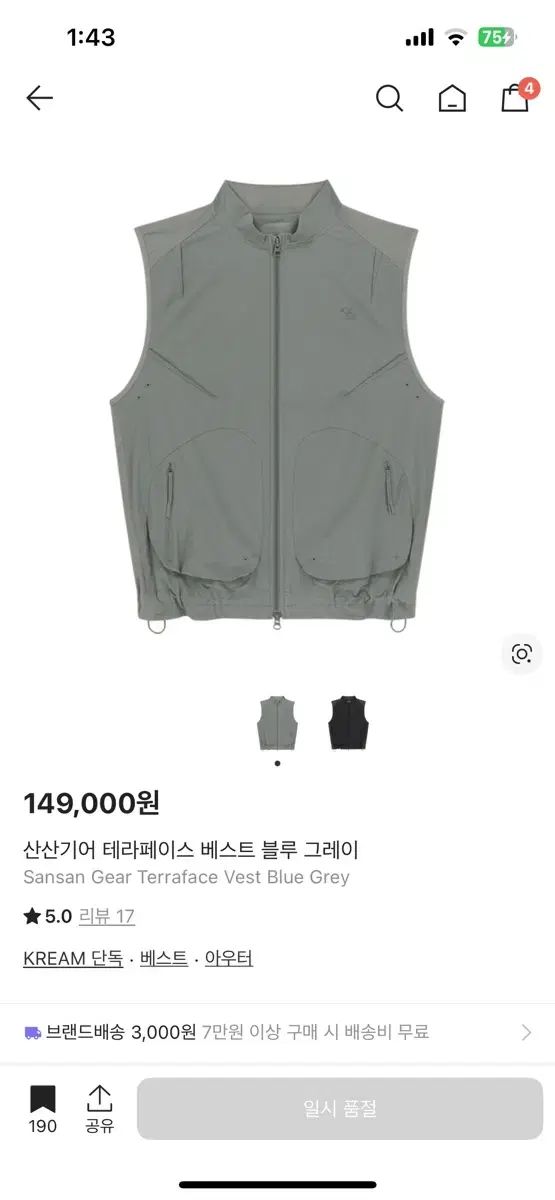The width and height of the screenshot is (555, 1200).
Task: Tap the 일시 품절 button
Action: click(x=340, y=1108)
